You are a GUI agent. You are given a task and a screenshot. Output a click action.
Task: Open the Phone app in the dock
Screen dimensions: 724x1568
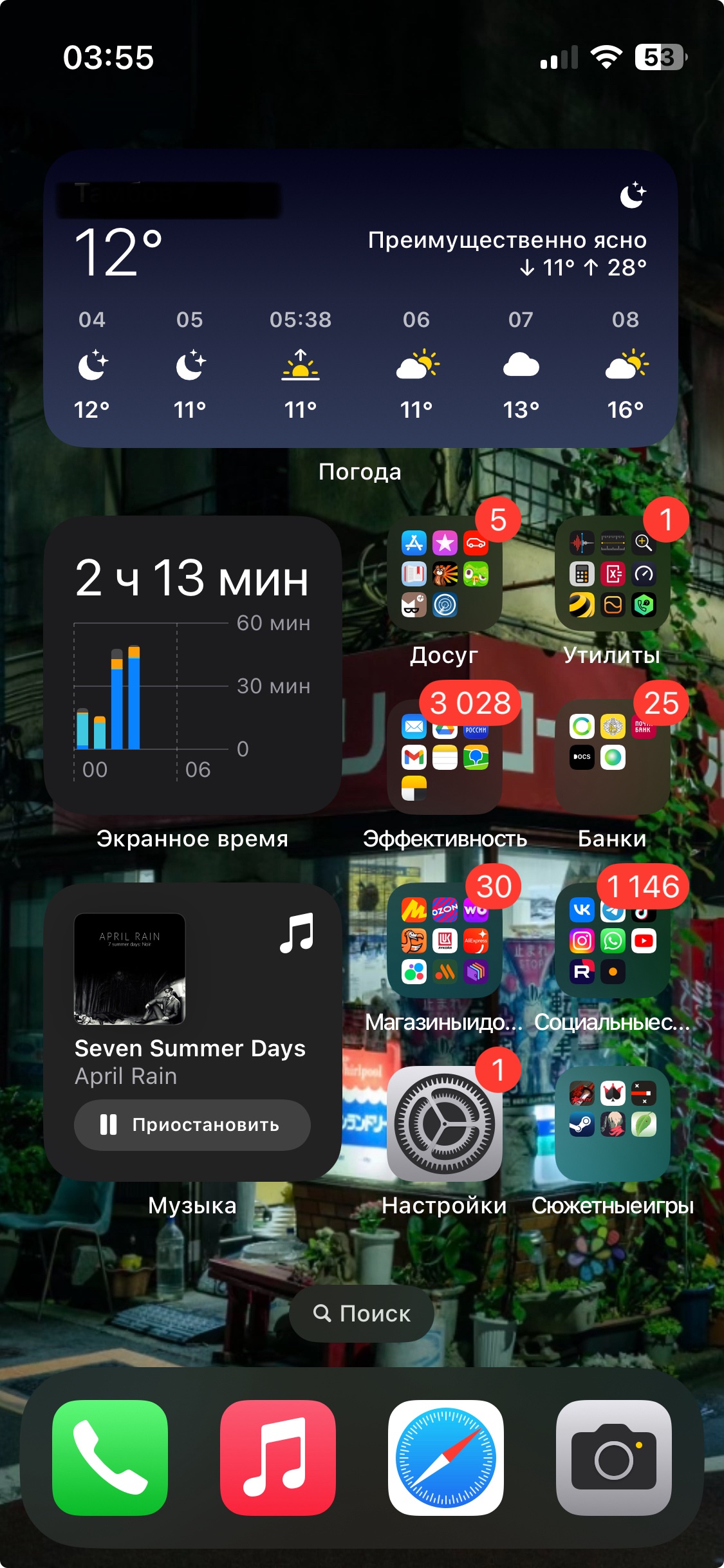pos(110,1458)
